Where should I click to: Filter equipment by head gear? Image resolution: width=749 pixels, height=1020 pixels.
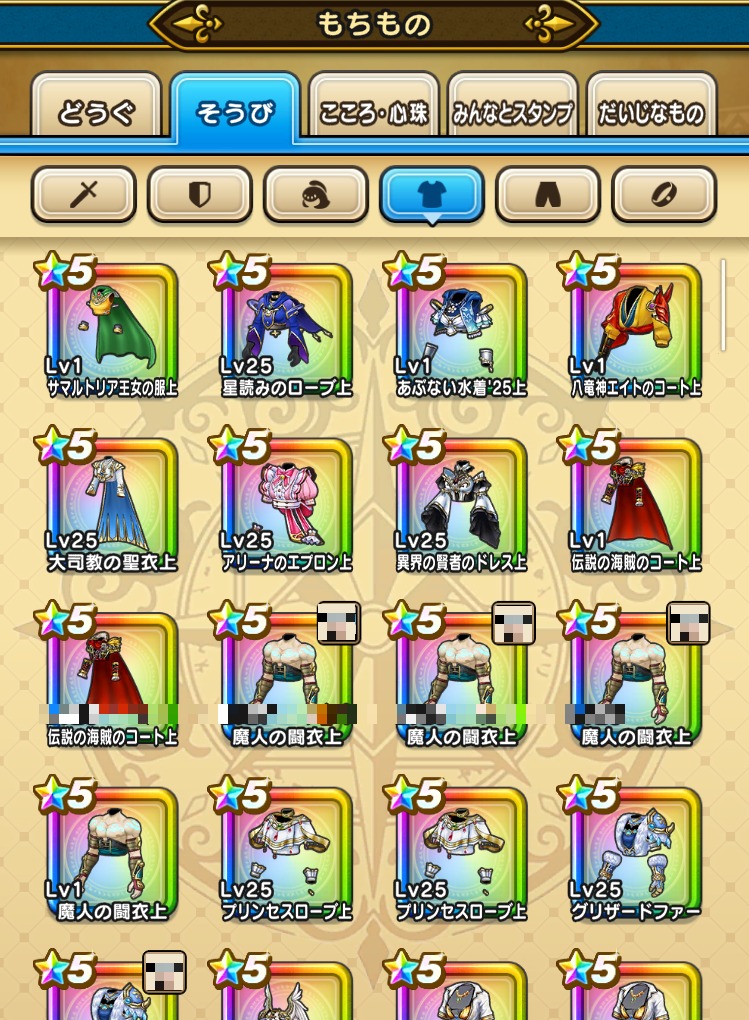click(315, 194)
